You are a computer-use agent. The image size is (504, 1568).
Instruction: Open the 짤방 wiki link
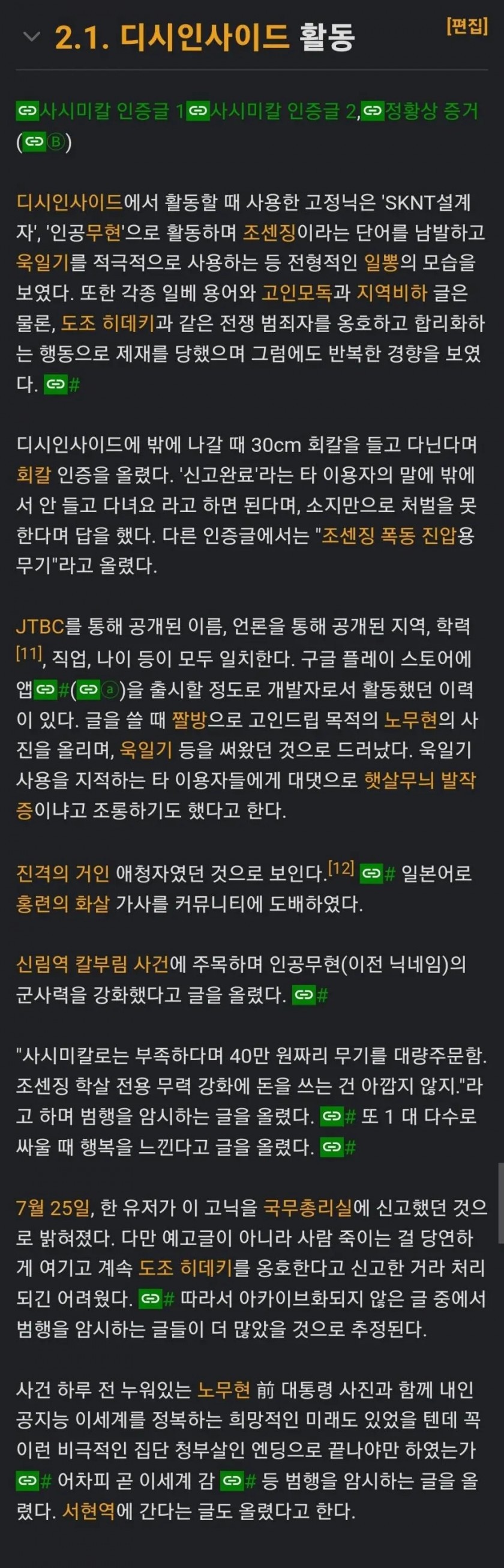(190, 720)
